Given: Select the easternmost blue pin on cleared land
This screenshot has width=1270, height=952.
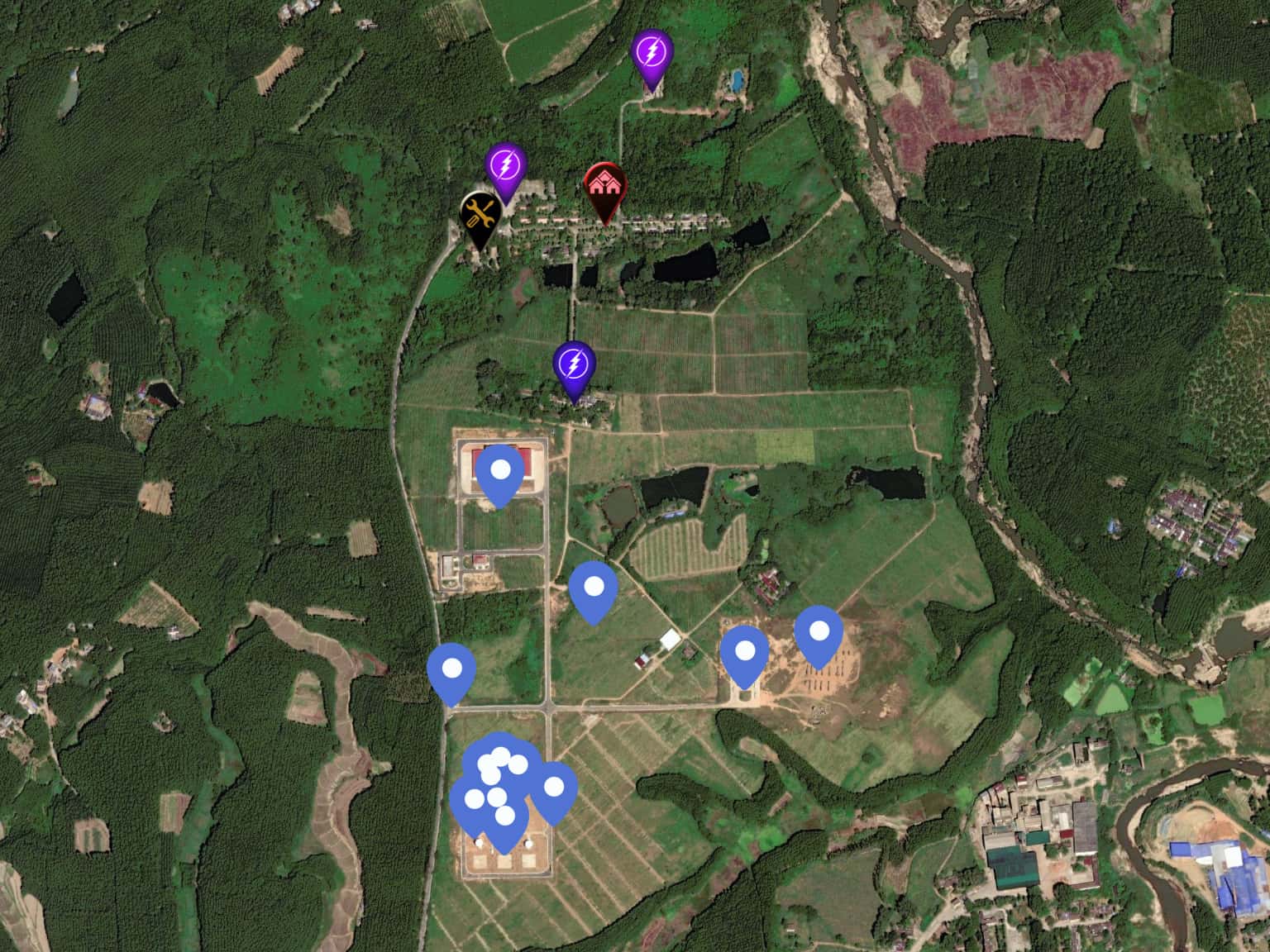Looking at the screenshot, I should coord(819,633).
